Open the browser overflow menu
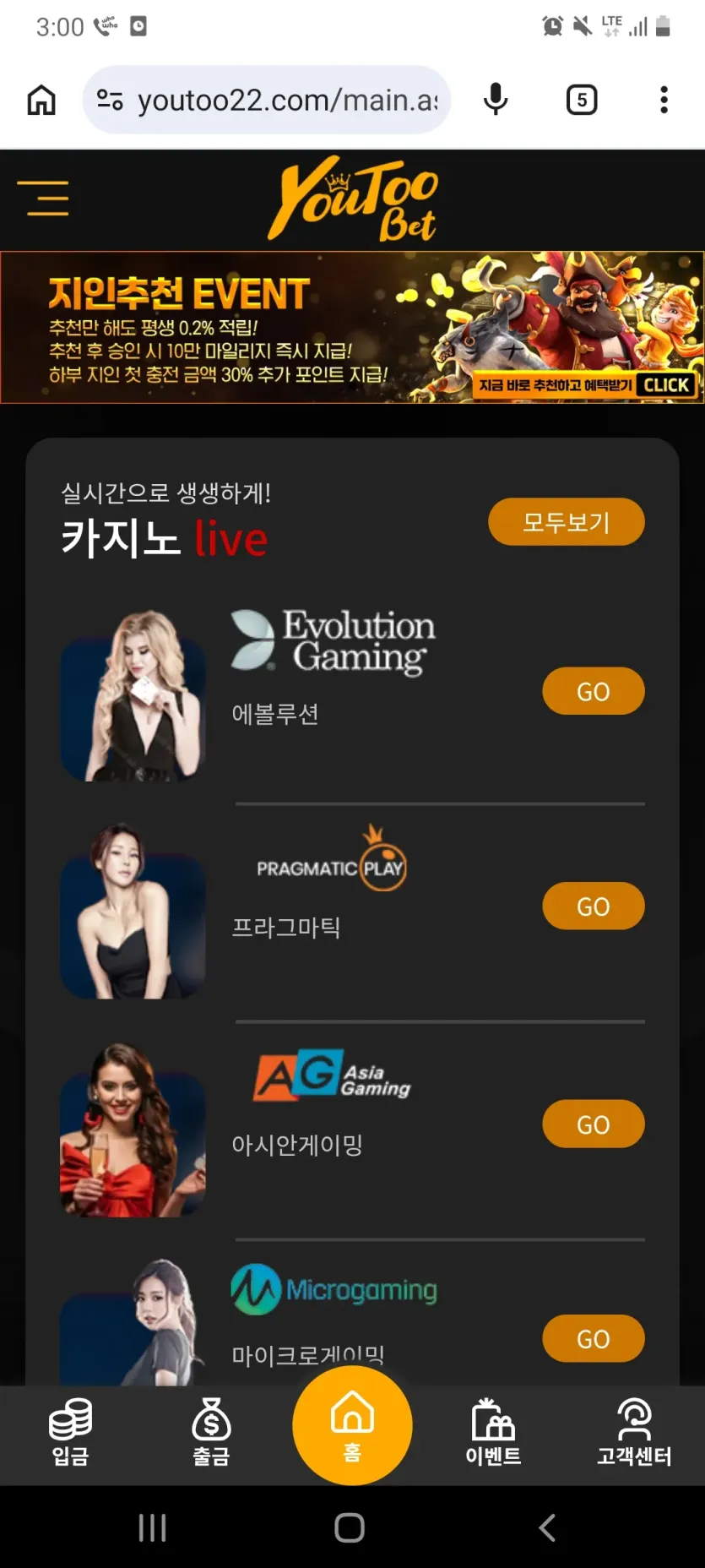 (664, 100)
